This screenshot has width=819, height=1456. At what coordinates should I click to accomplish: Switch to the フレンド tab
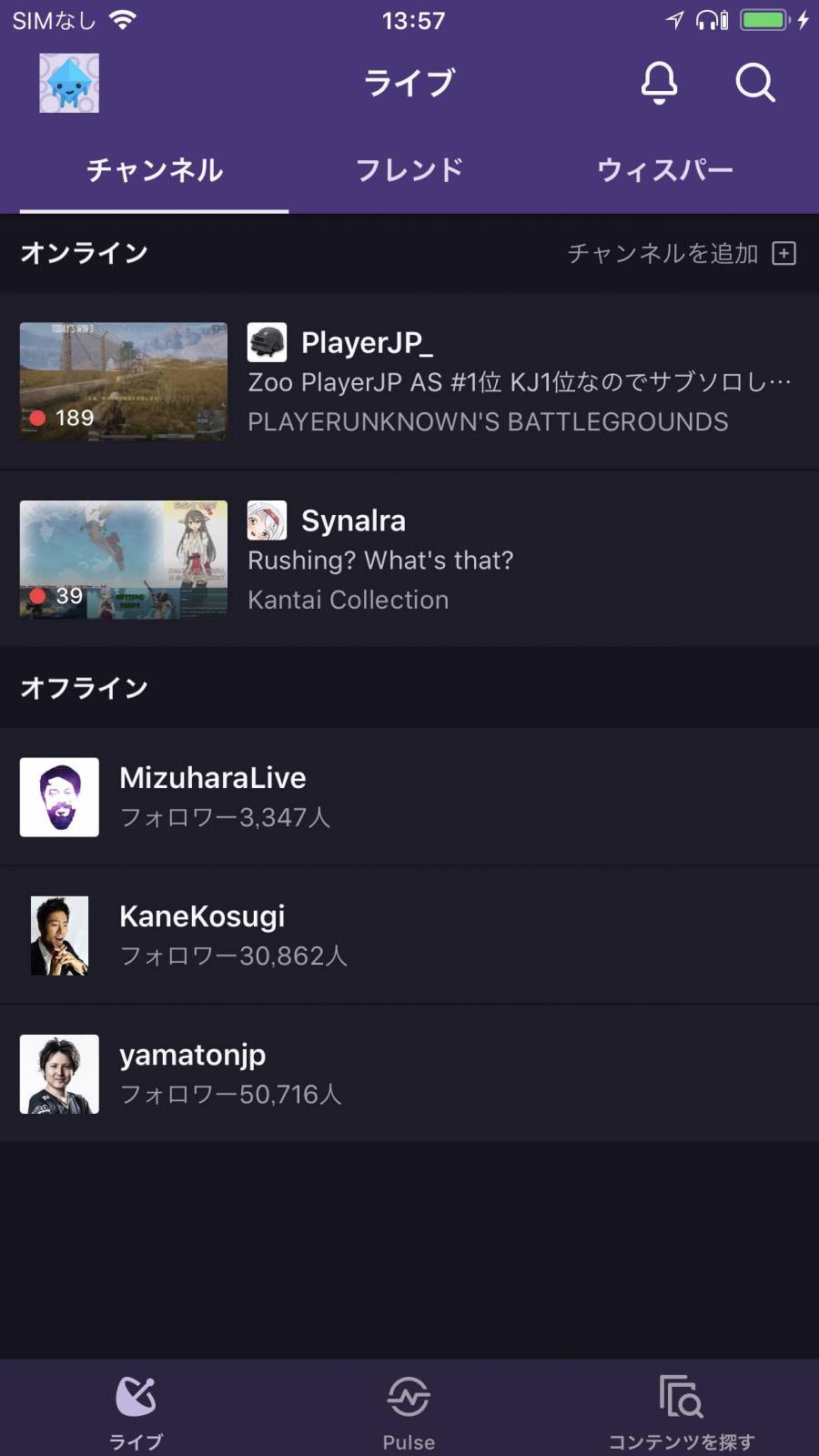coord(409,170)
